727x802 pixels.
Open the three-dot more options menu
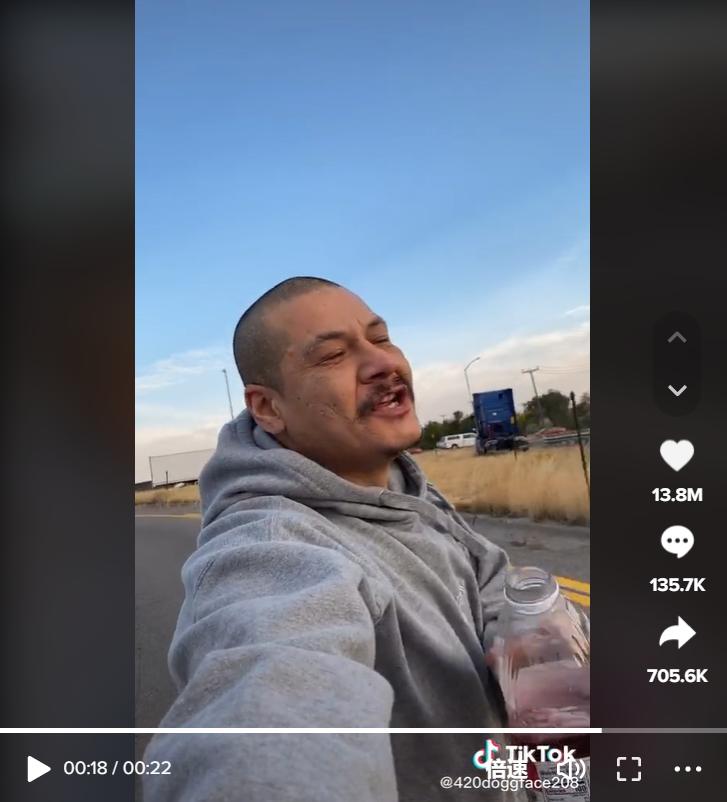pos(688,768)
